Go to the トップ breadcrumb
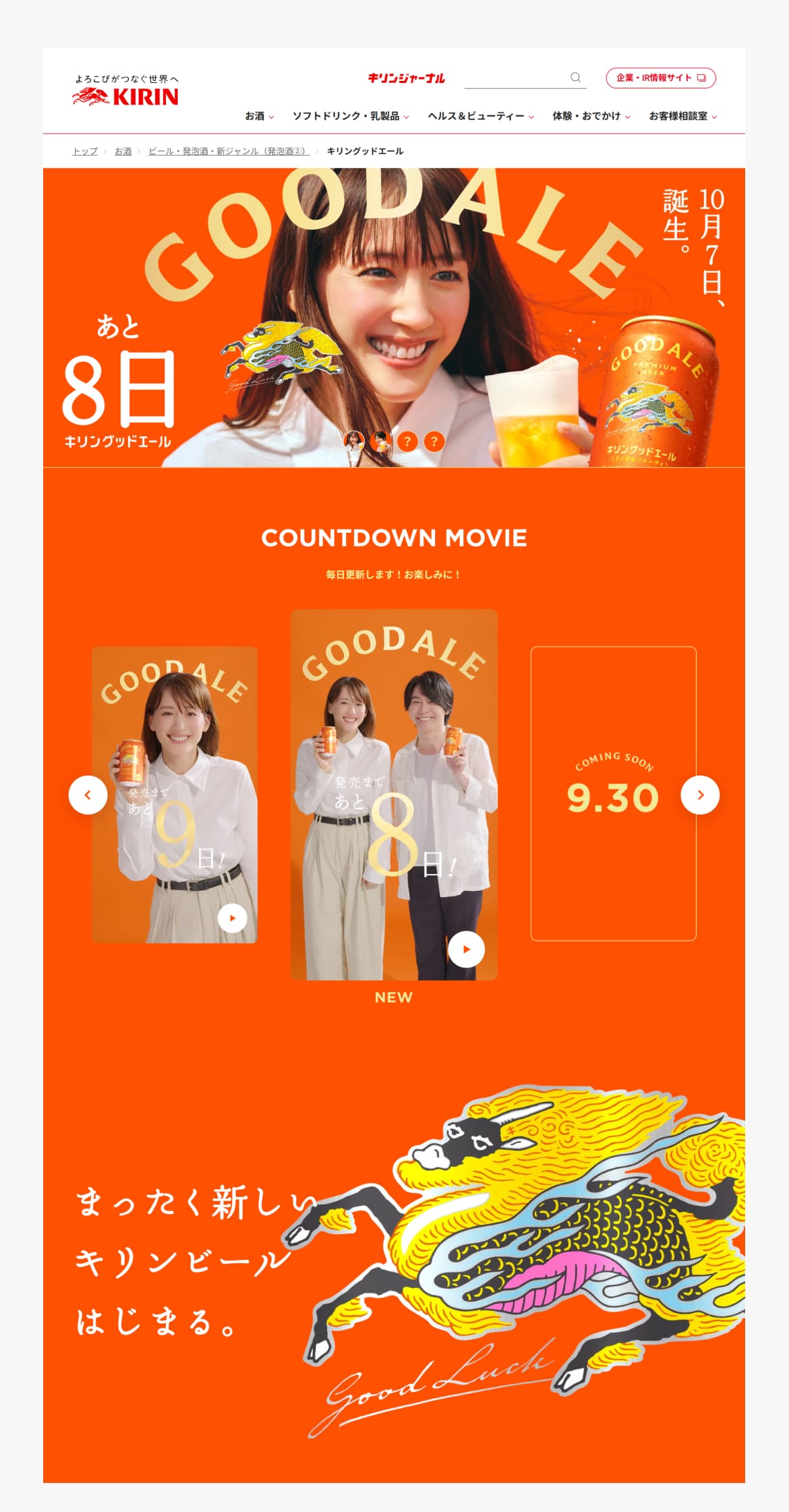The image size is (789, 1512). tap(85, 151)
